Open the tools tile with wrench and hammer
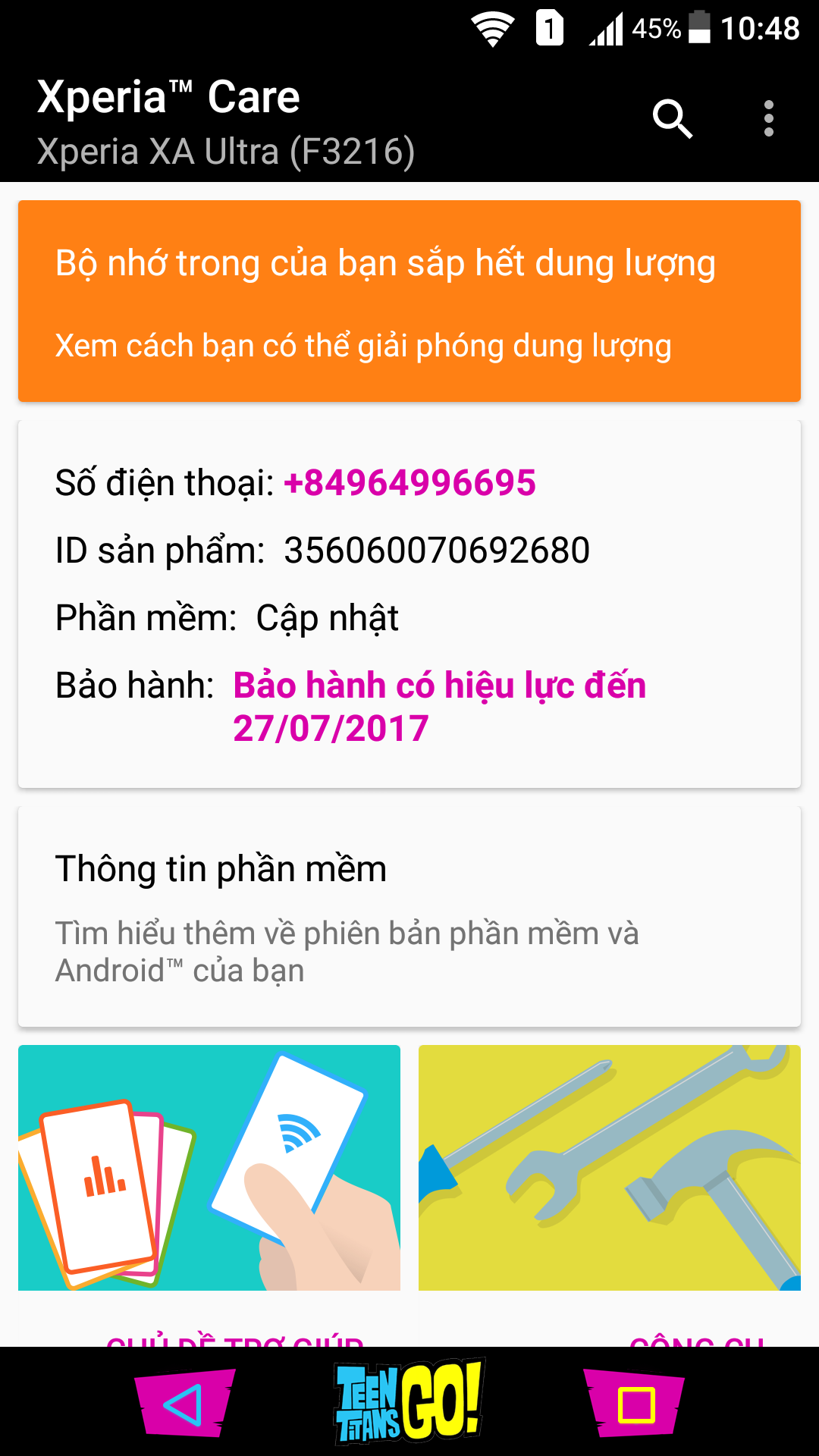This screenshot has height=1456, width=819. [x=610, y=1168]
